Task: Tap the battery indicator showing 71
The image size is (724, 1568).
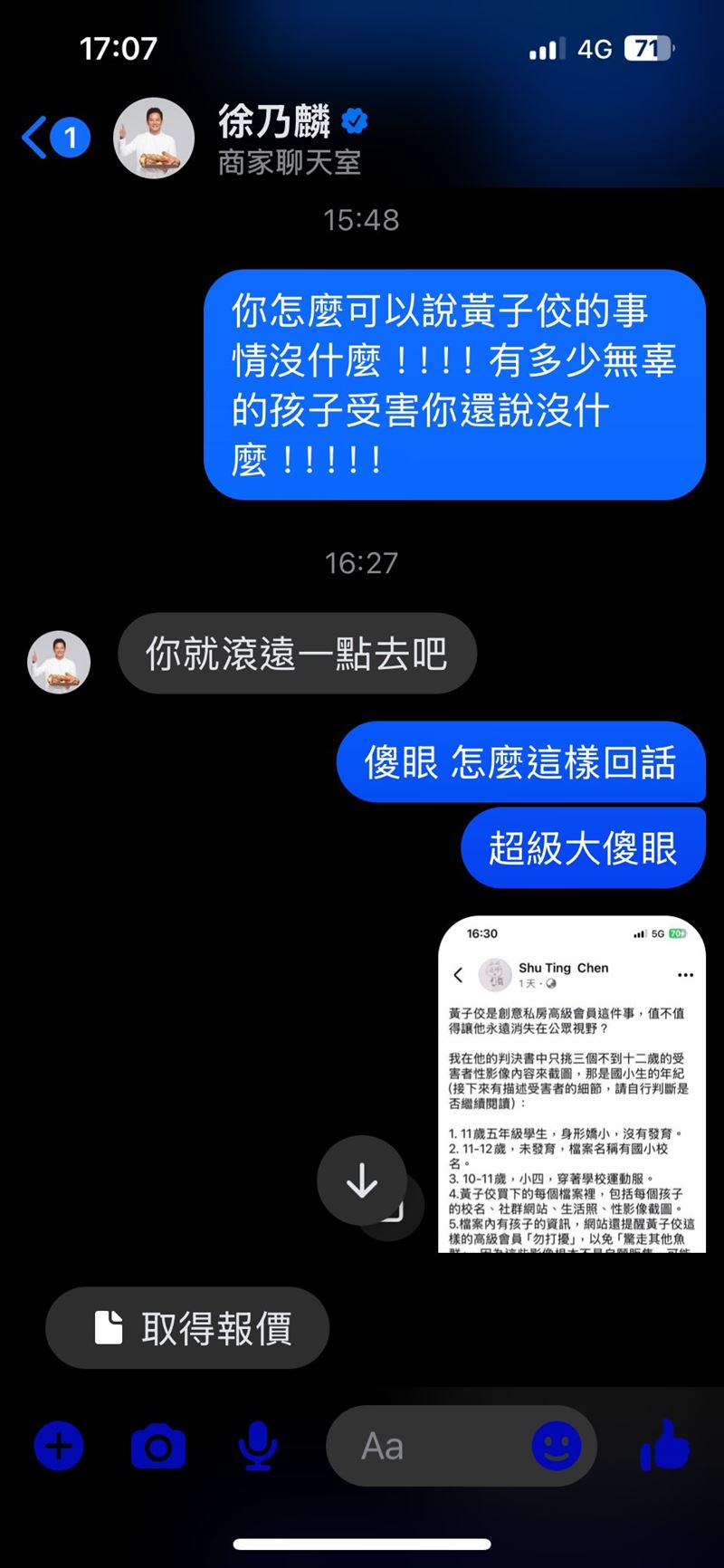Action: tap(644, 48)
